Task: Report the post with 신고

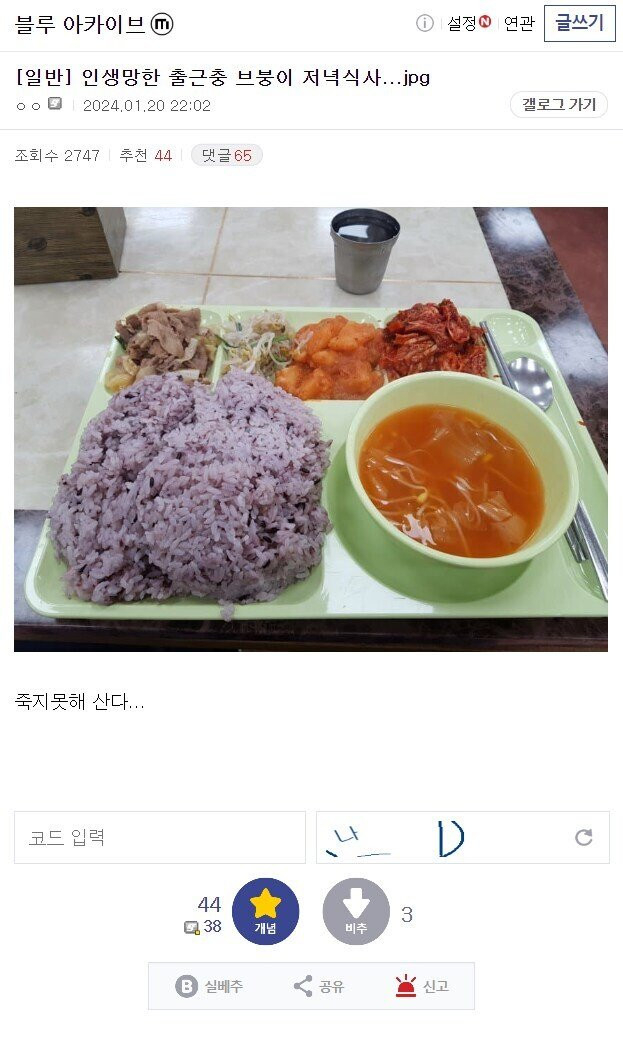Action: (421, 987)
